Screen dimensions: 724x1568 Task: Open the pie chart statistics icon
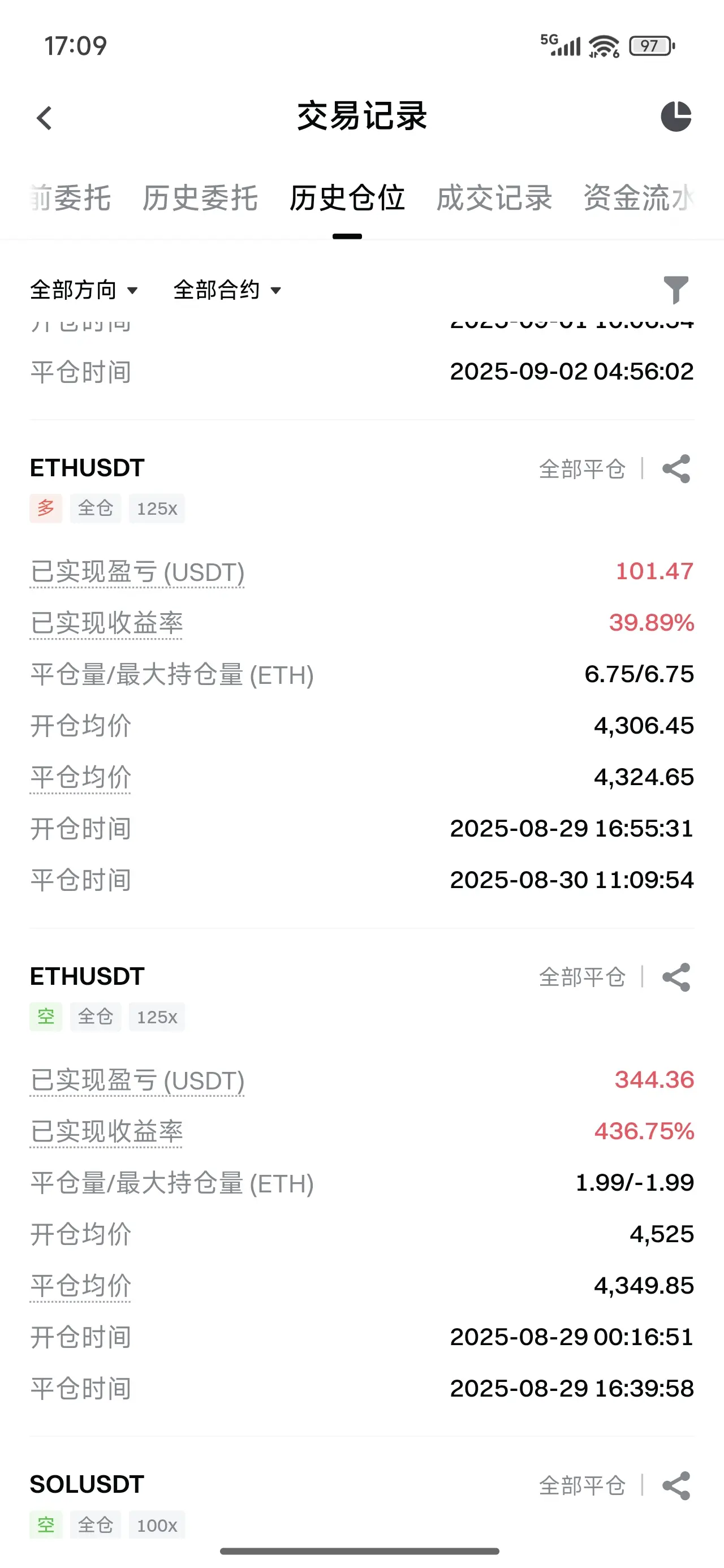(675, 117)
